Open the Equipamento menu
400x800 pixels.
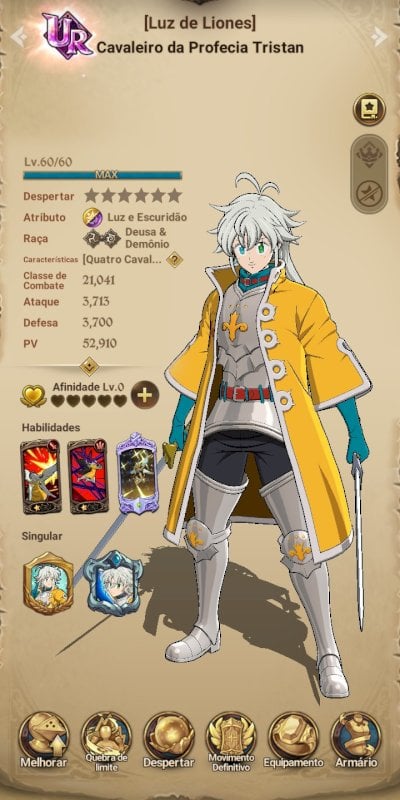(293, 740)
